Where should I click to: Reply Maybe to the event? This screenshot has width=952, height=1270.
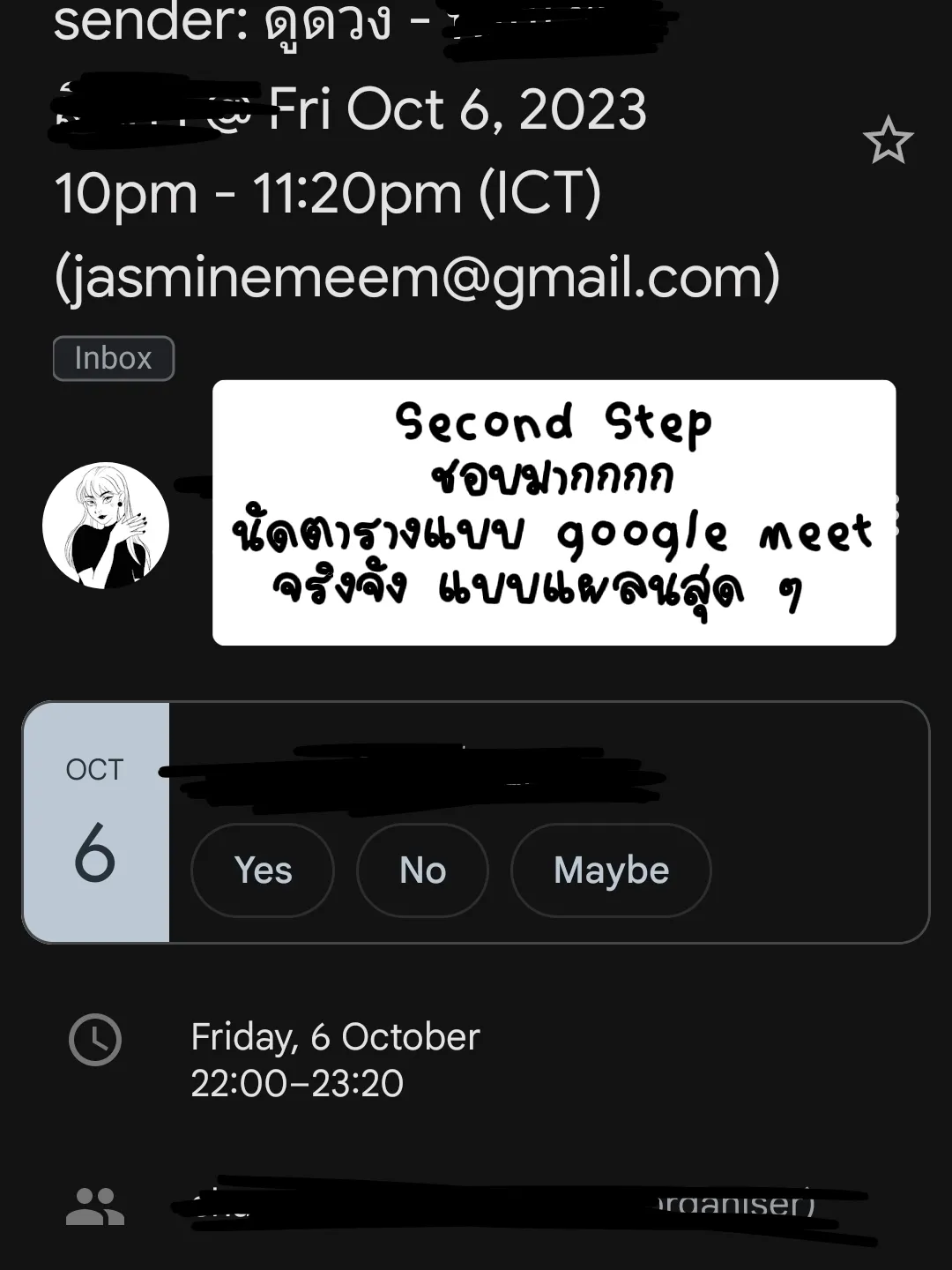(x=611, y=870)
